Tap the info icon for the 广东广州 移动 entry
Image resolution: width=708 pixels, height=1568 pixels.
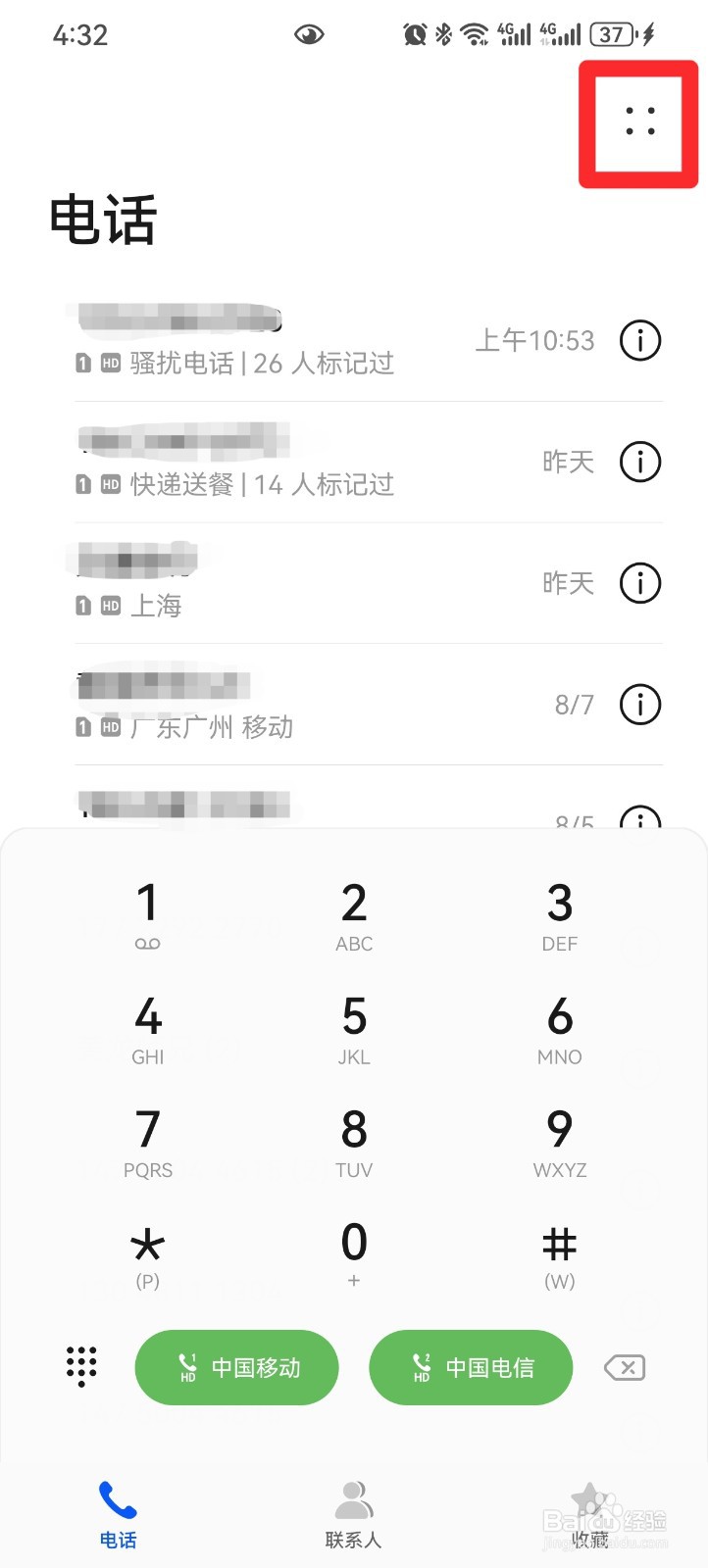click(639, 704)
